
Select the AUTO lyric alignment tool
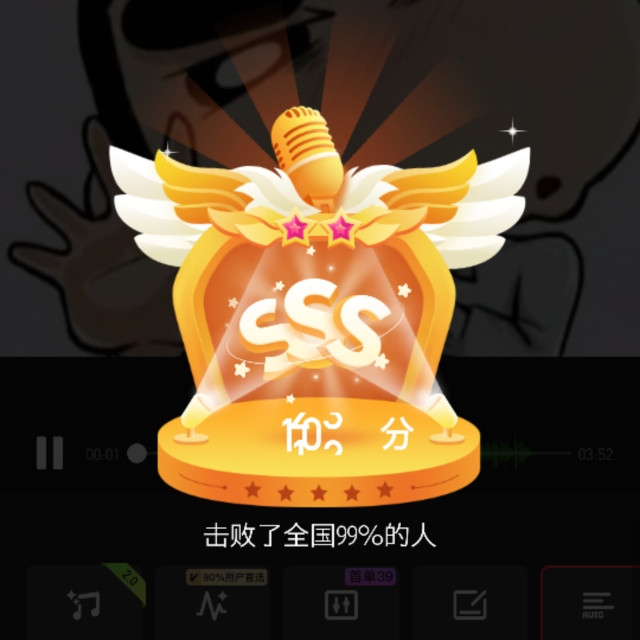click(x=597, y=604)
